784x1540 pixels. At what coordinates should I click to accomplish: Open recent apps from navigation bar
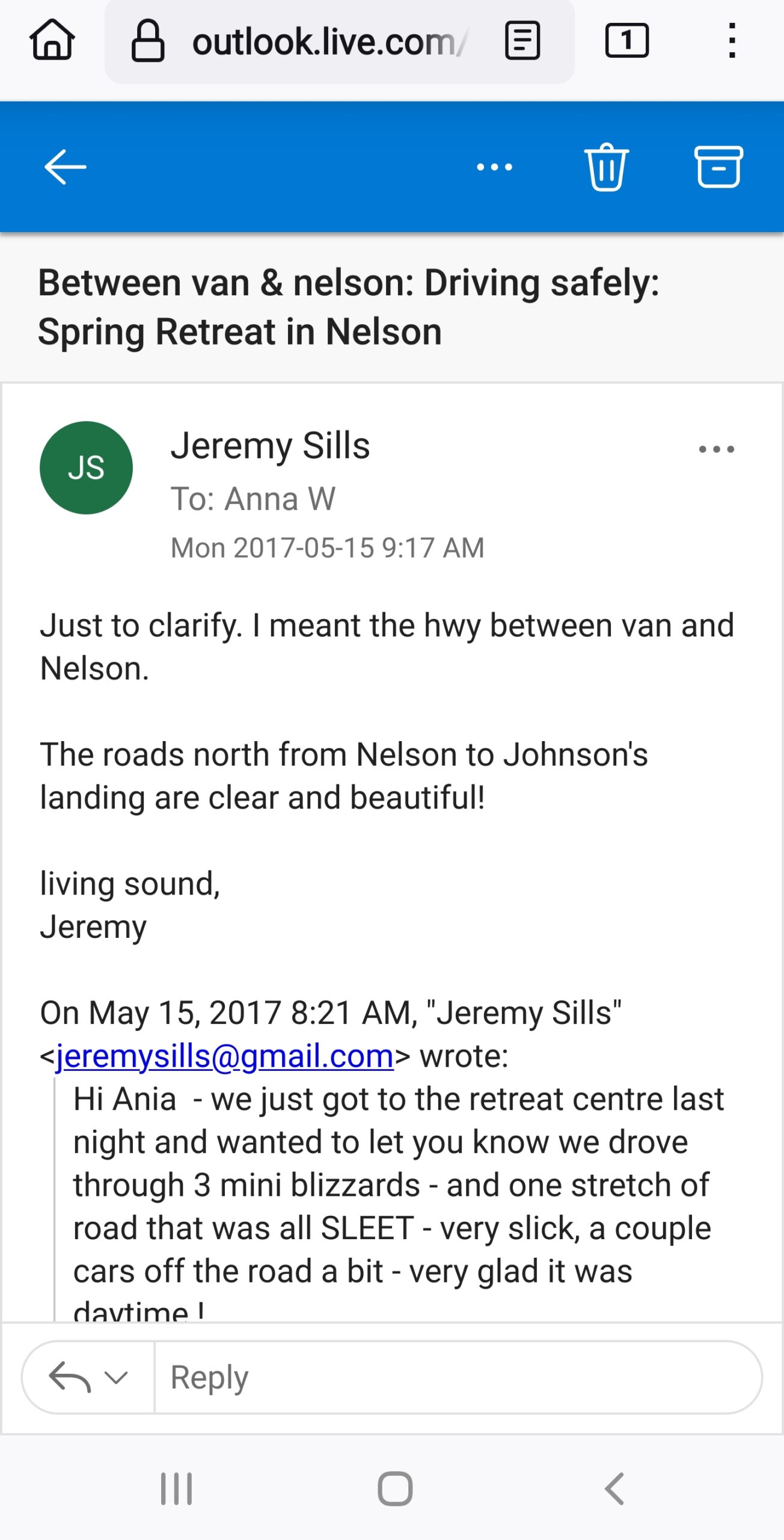coord(176,1489)
